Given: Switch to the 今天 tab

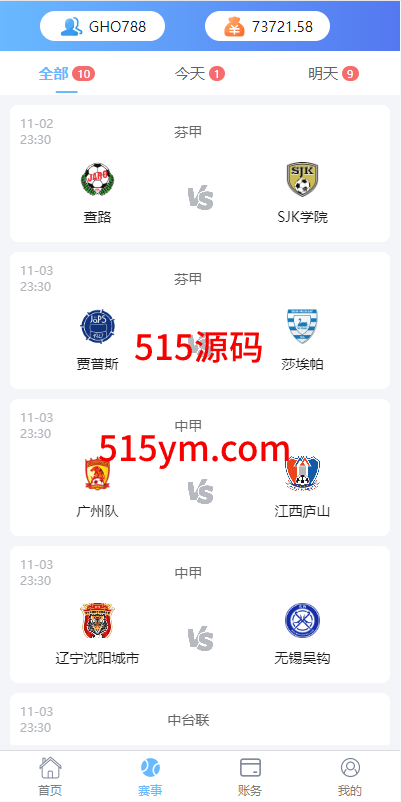Looking at the screenshot, I should click(x=200, y=74).
